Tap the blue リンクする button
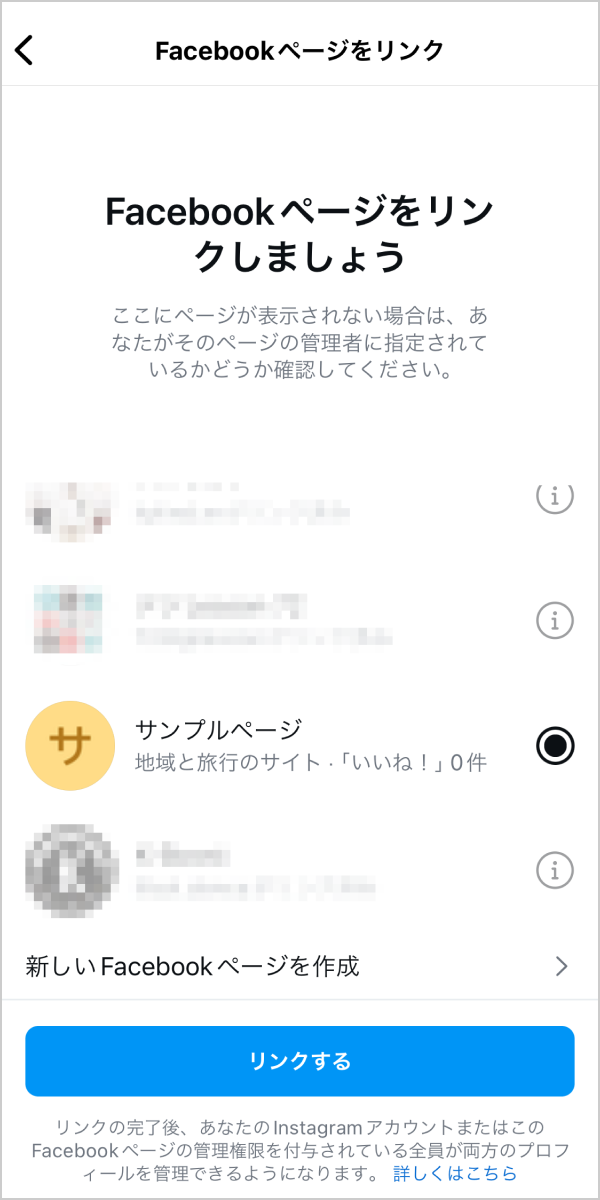The image size is (600, 1200). (300, 1061)
